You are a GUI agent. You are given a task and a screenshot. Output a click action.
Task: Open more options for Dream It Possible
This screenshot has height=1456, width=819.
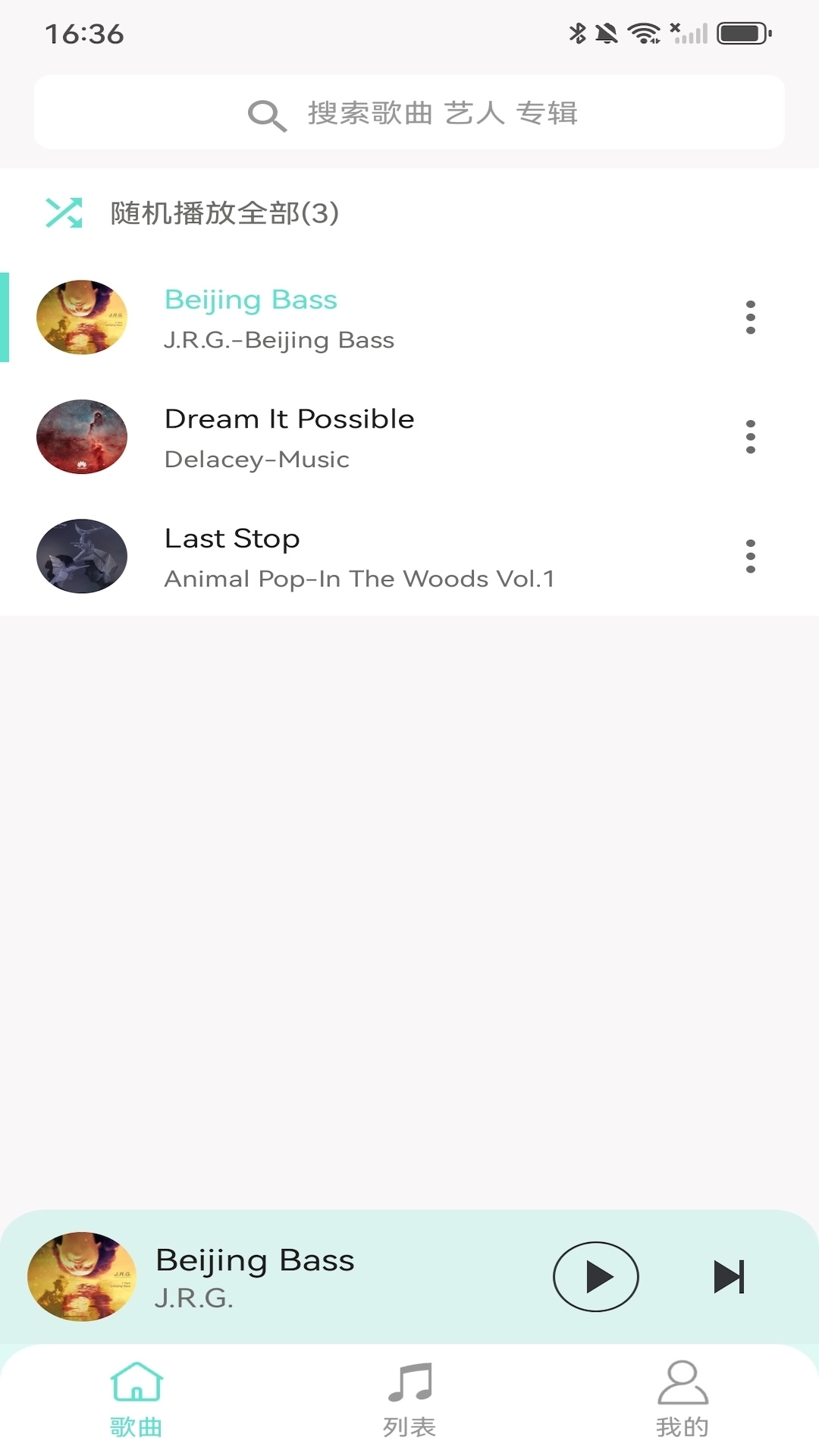750,438
